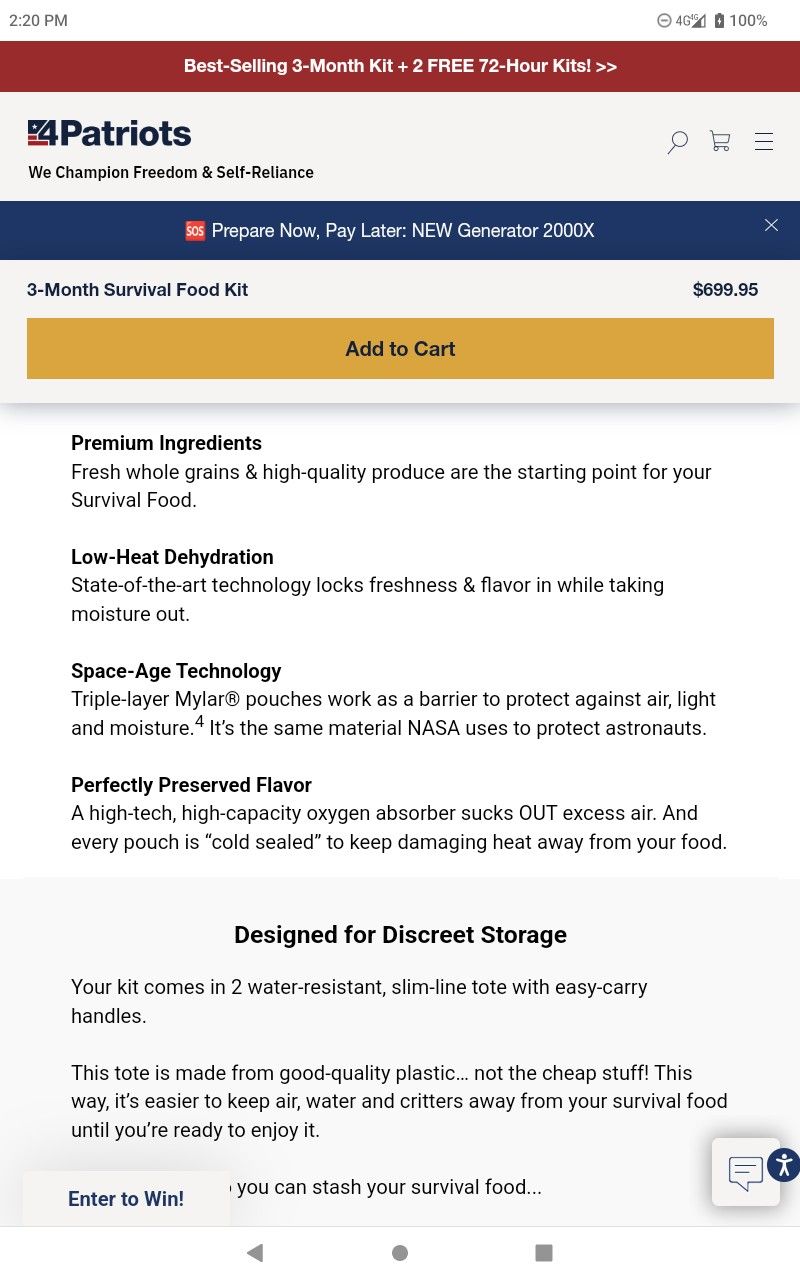Dismiss the Generator 2000X banner

771,225
